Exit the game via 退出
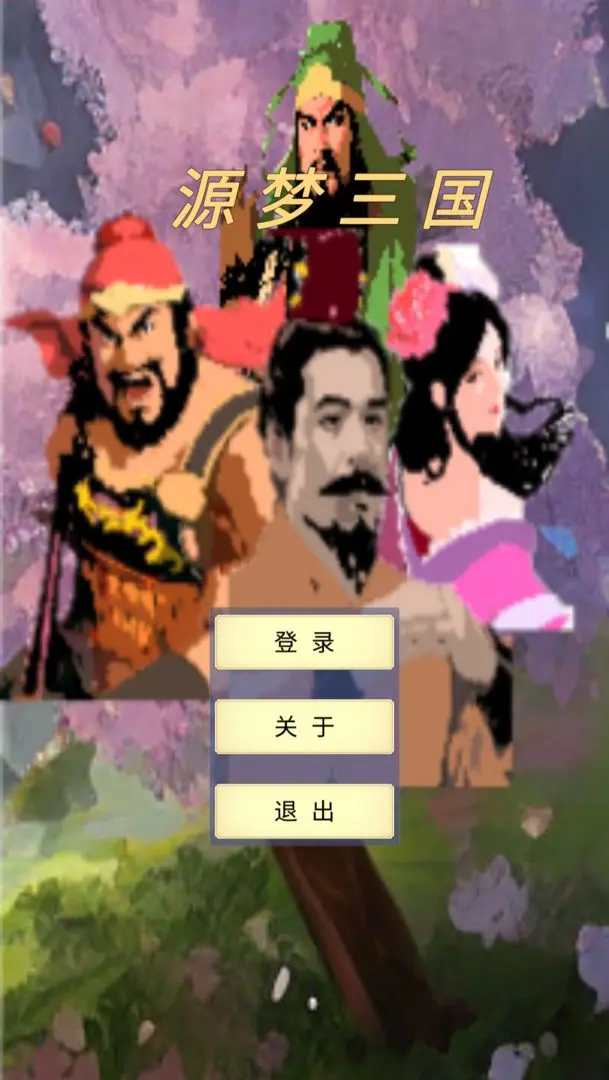 [x=304, y=811]
